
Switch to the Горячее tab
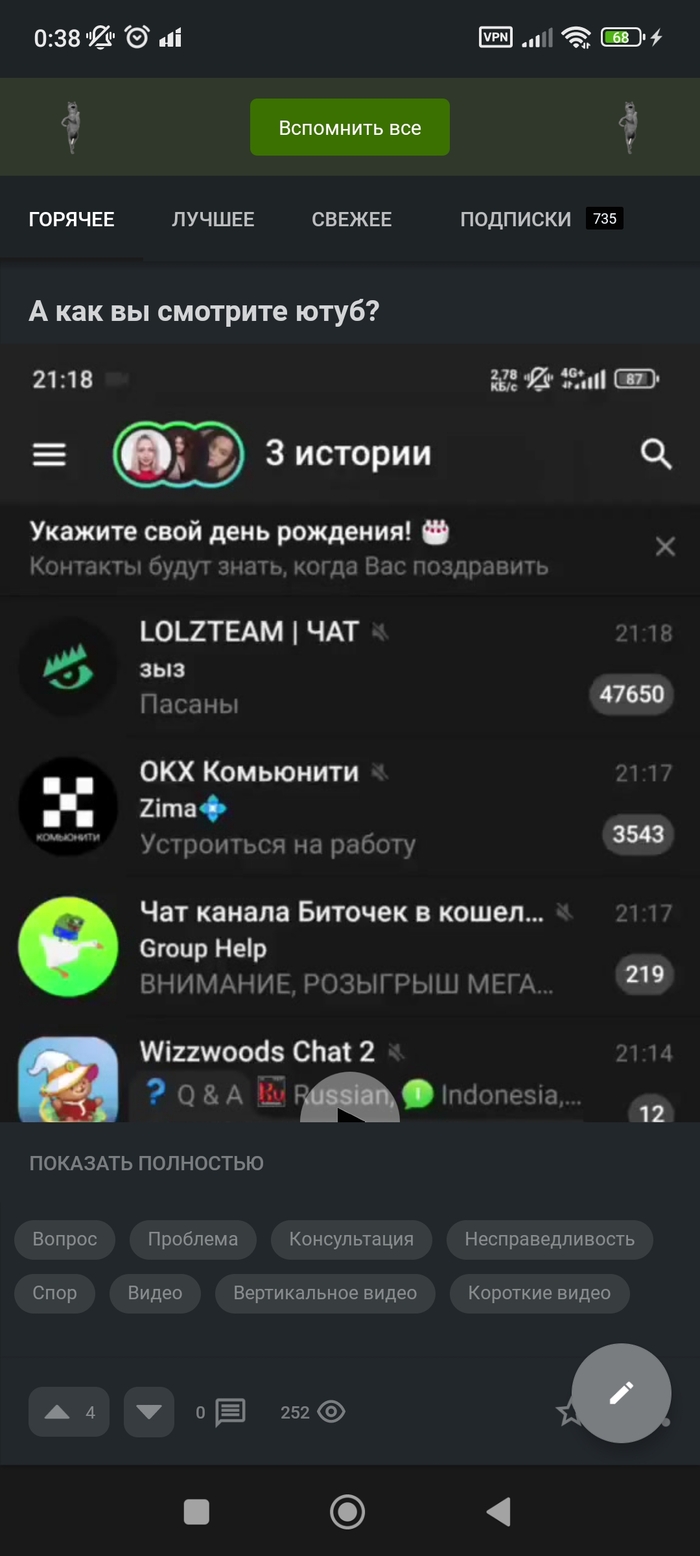coord(71,219)
